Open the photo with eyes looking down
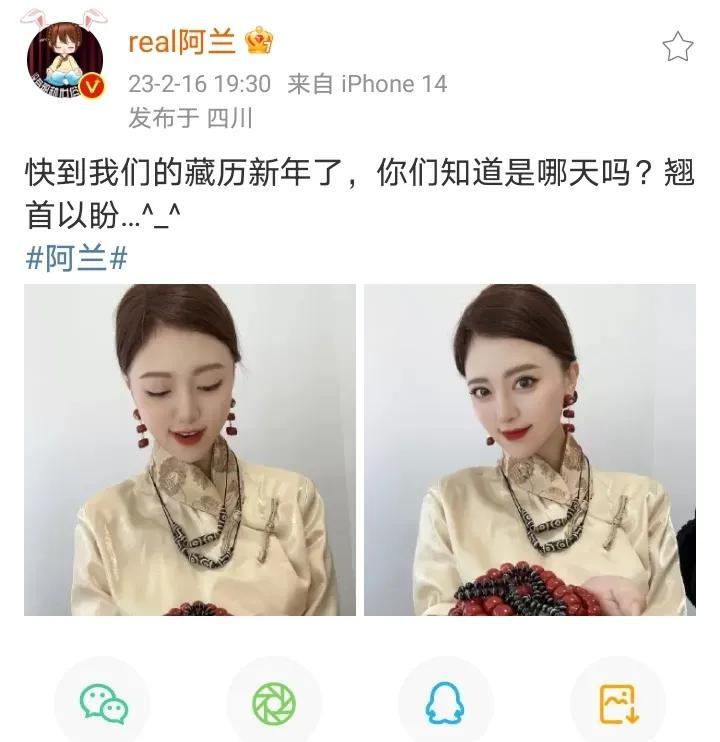 click(x=190, y=450)
